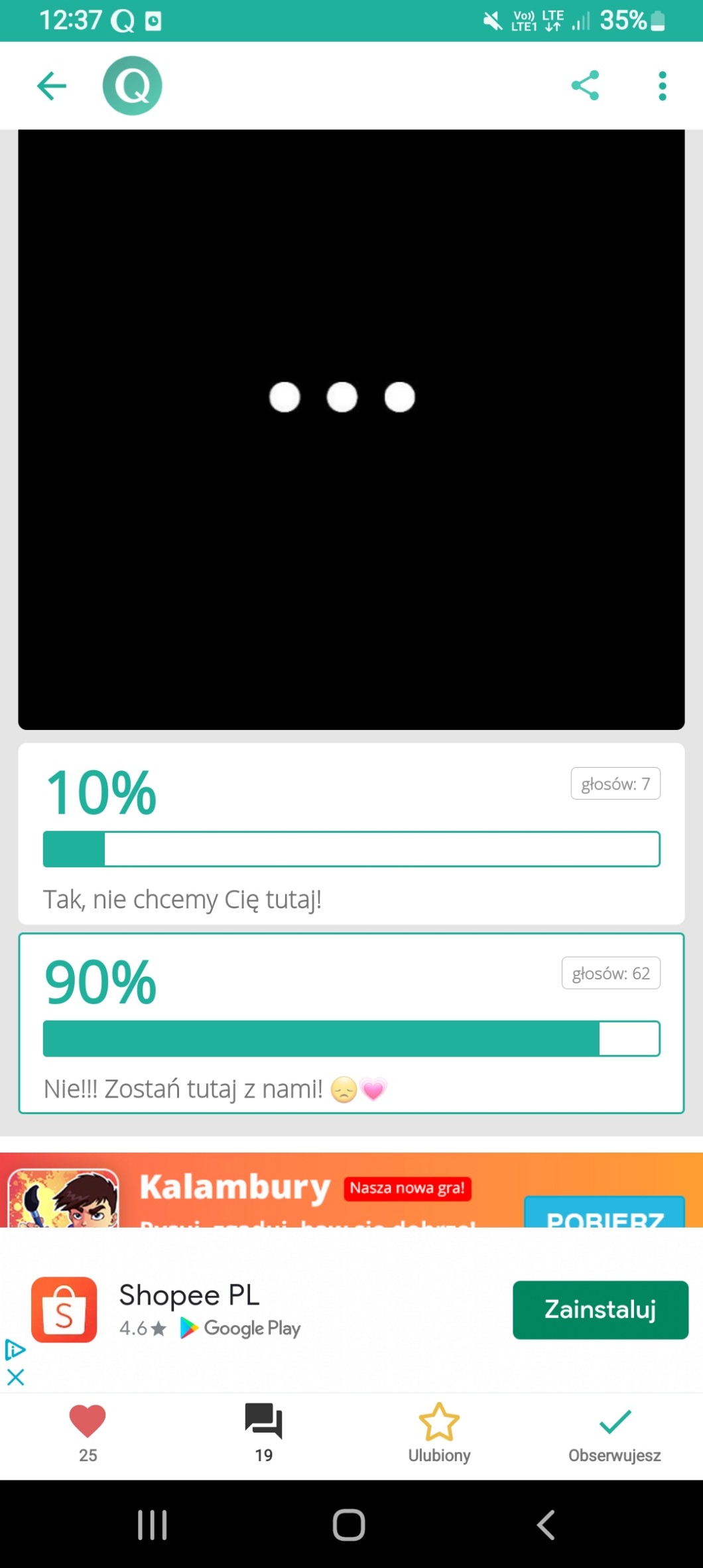Open the black three-dots poll image
The width and height of the screenshot is (703, 1568).
point(351,429)
